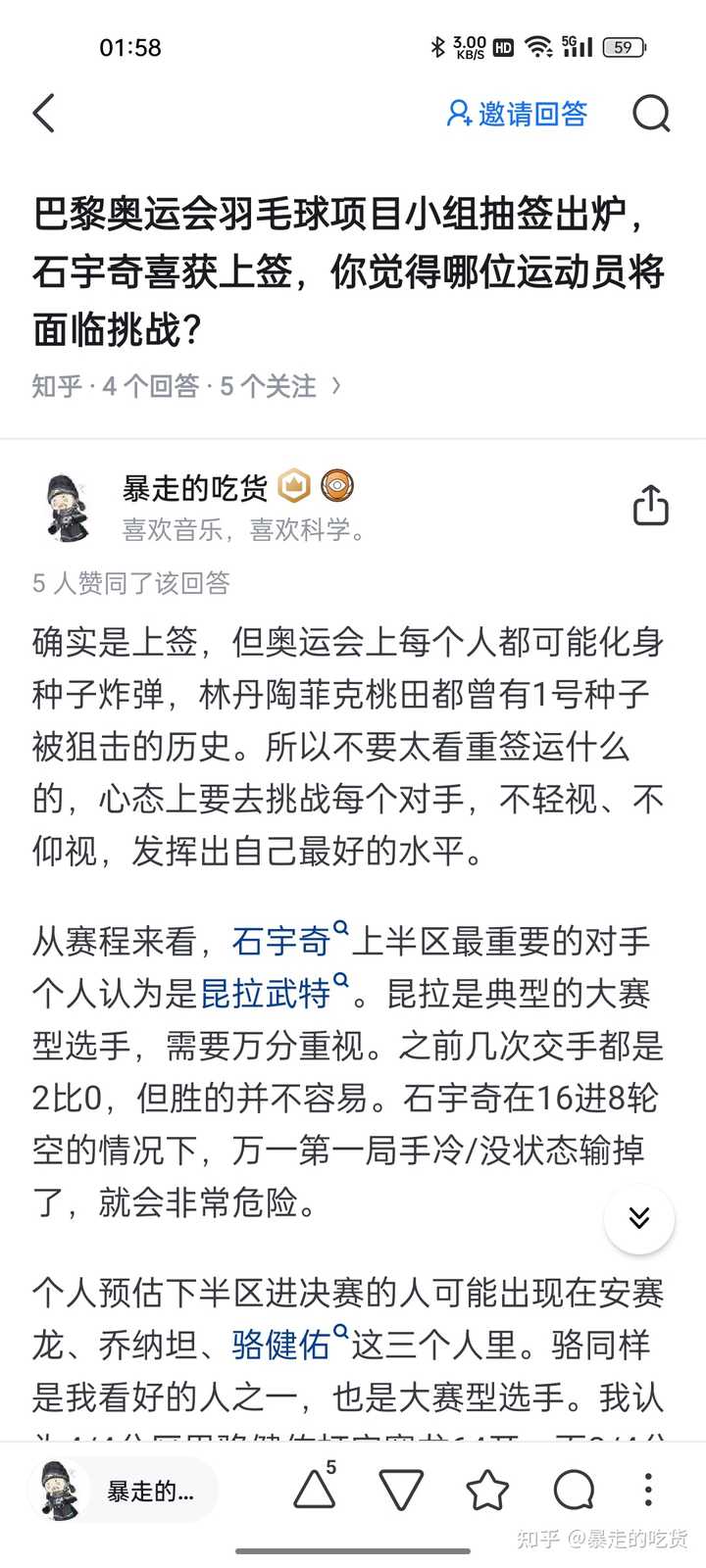Screen dimensions: 706x1568
Task: Upvote the answer with the up triangle
Action: click(x=315, y=1490)
